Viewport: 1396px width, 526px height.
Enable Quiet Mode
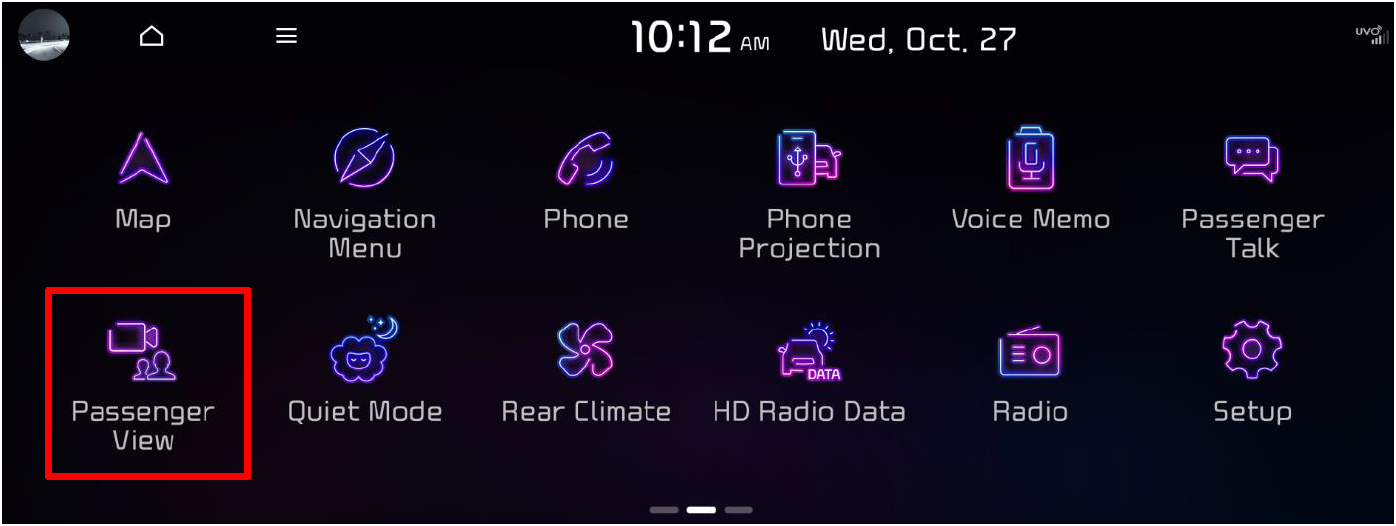(364, 368)
